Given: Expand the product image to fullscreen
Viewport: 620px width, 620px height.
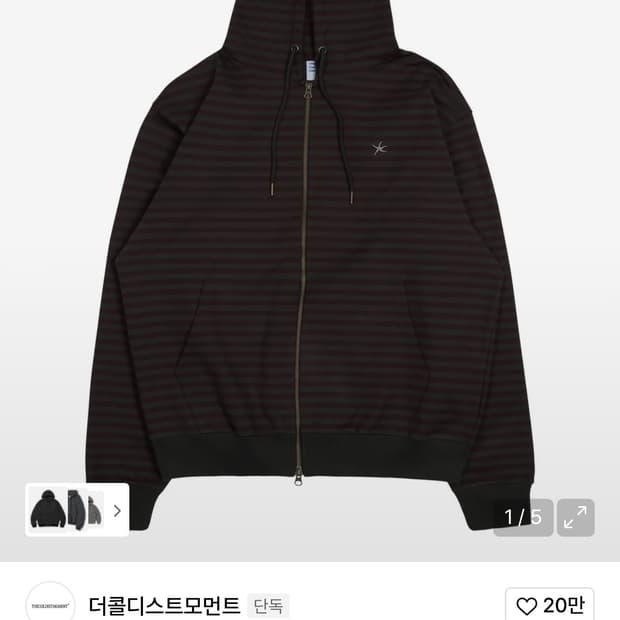Looking at the screenshot, I should (x=575, y=517).
